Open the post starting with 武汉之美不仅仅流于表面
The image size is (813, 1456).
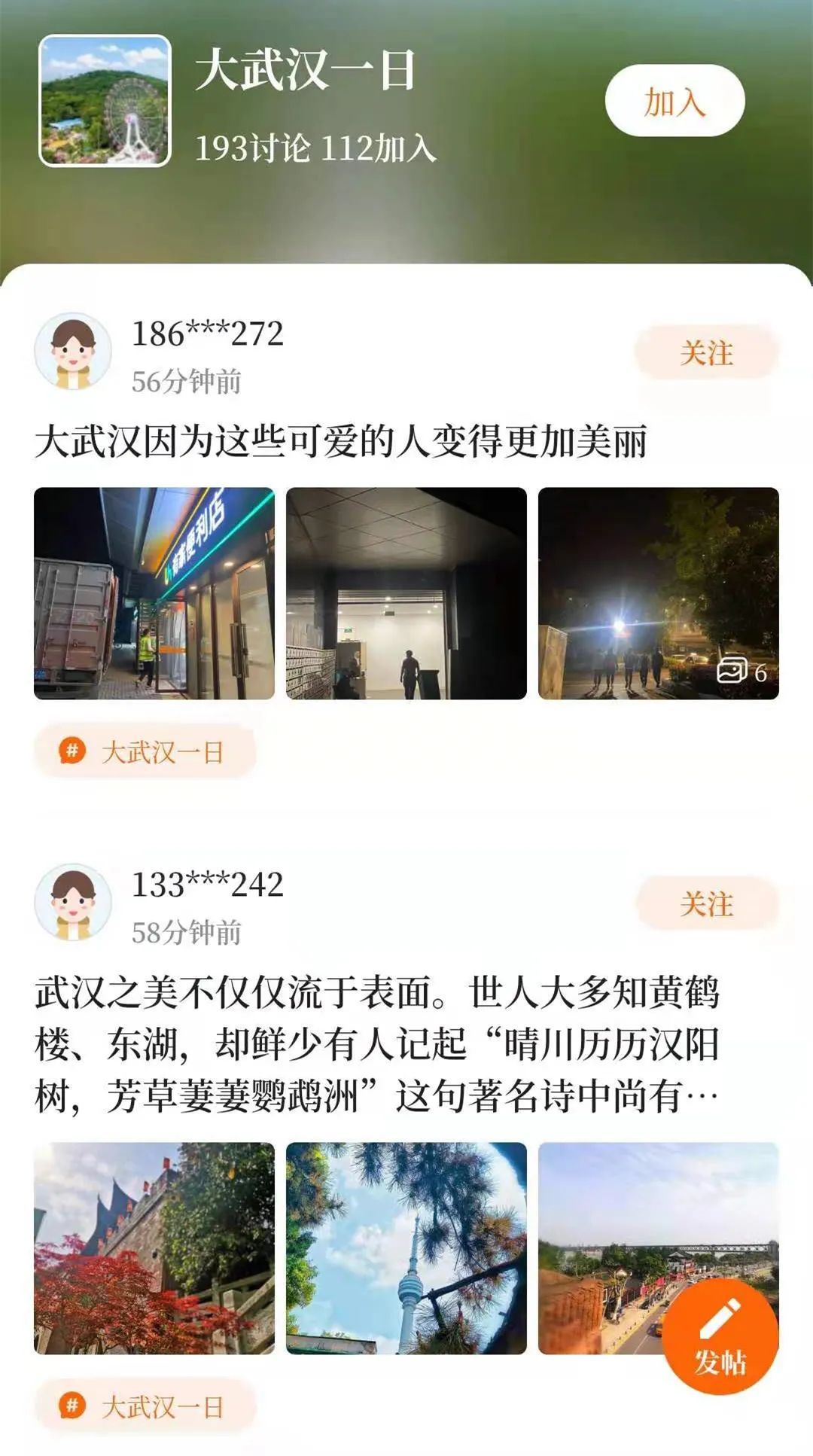(x=376, y=1043)
